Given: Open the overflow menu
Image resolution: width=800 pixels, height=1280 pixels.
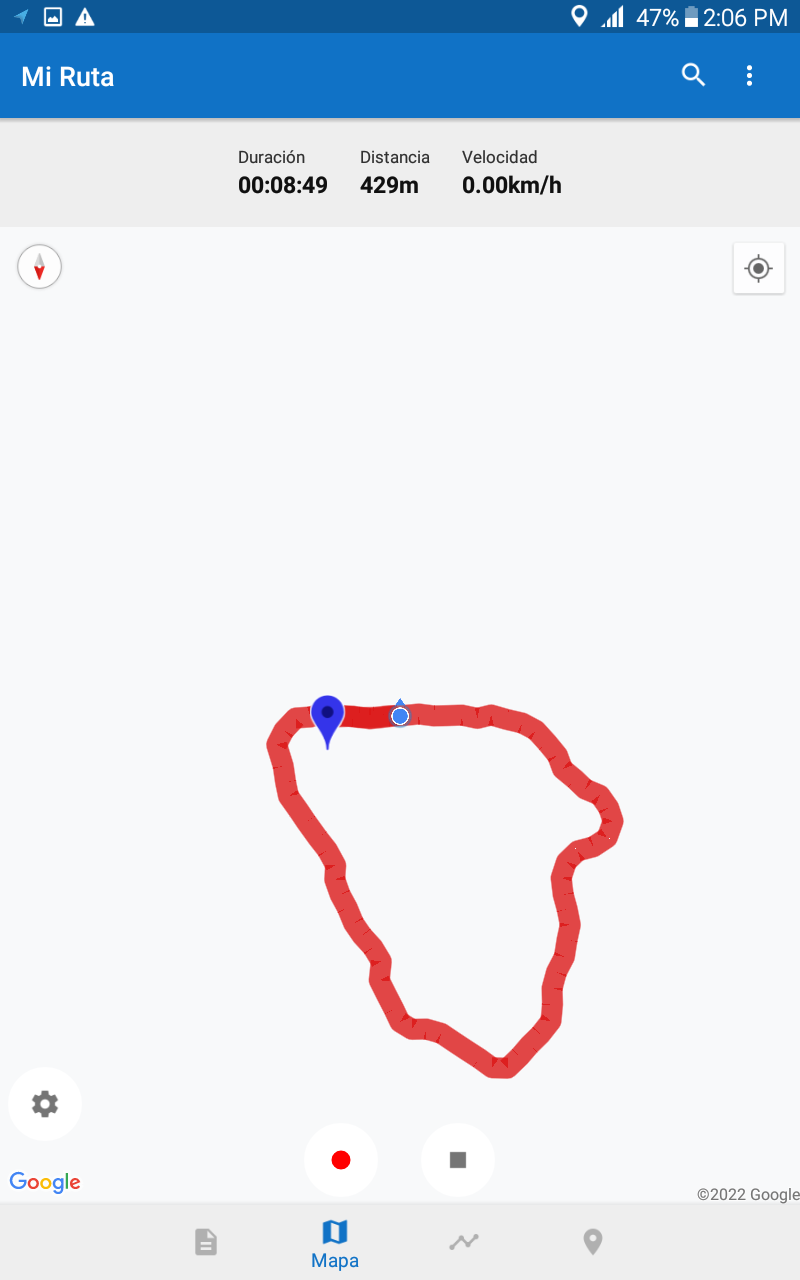Looking at the screenshot, I should point(749,75).
